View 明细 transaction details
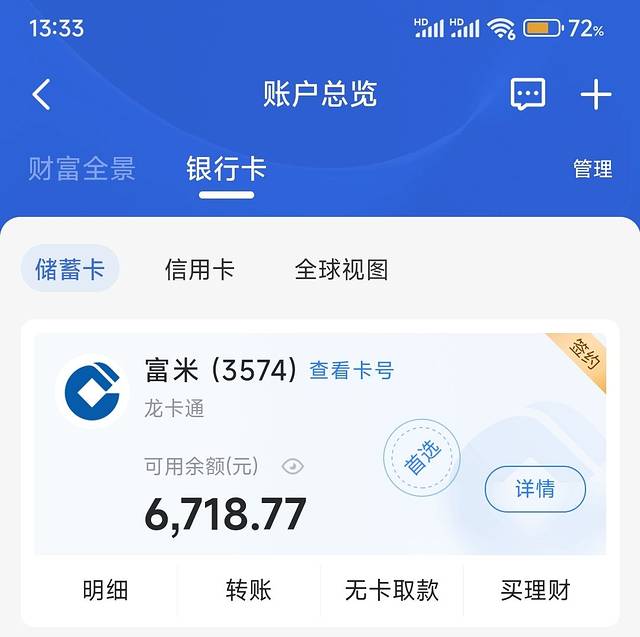 pos(105,590)
